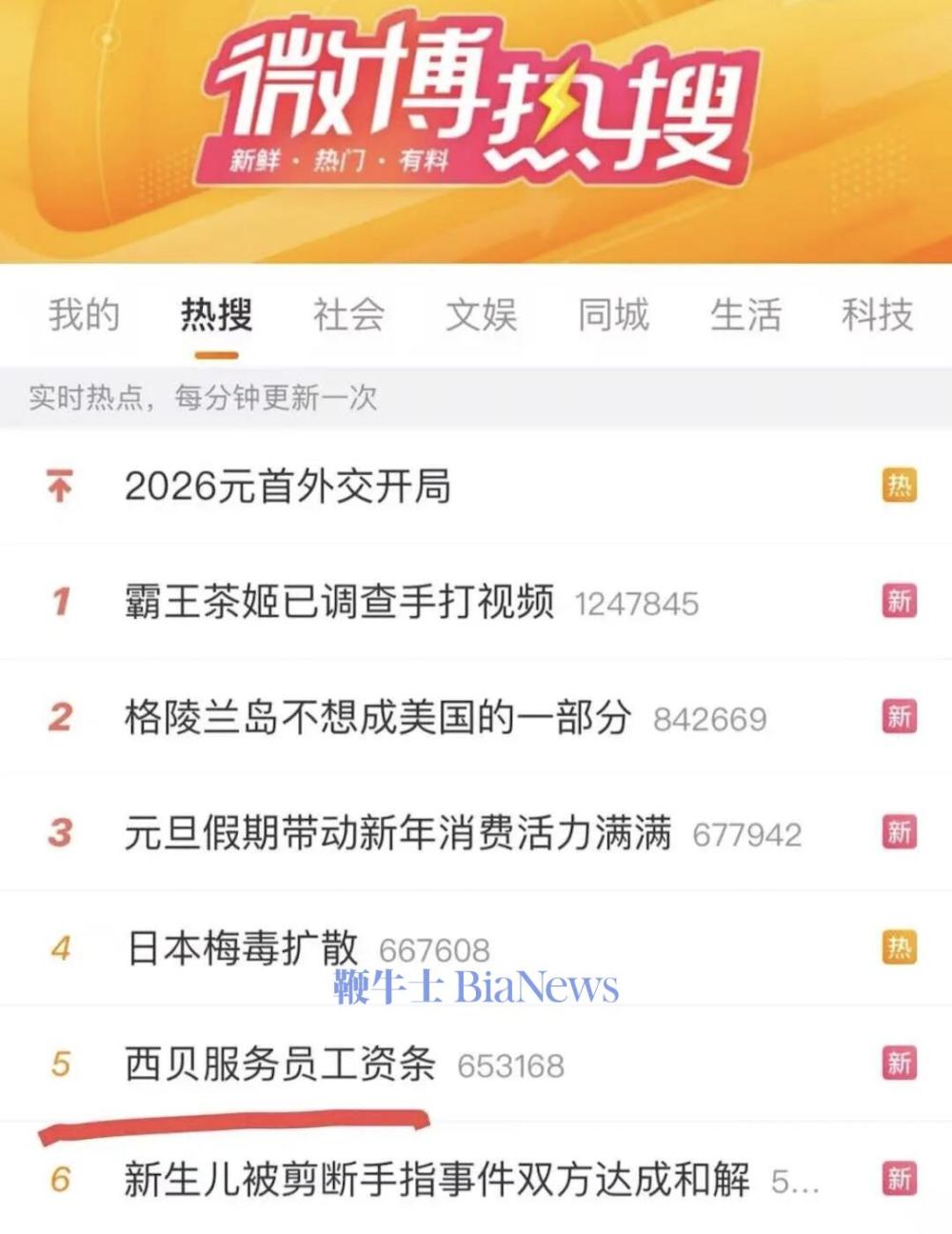Switch to the 社会 tab
The height and width of the screenshot is (1234, 952).
(x=349, y=315)
